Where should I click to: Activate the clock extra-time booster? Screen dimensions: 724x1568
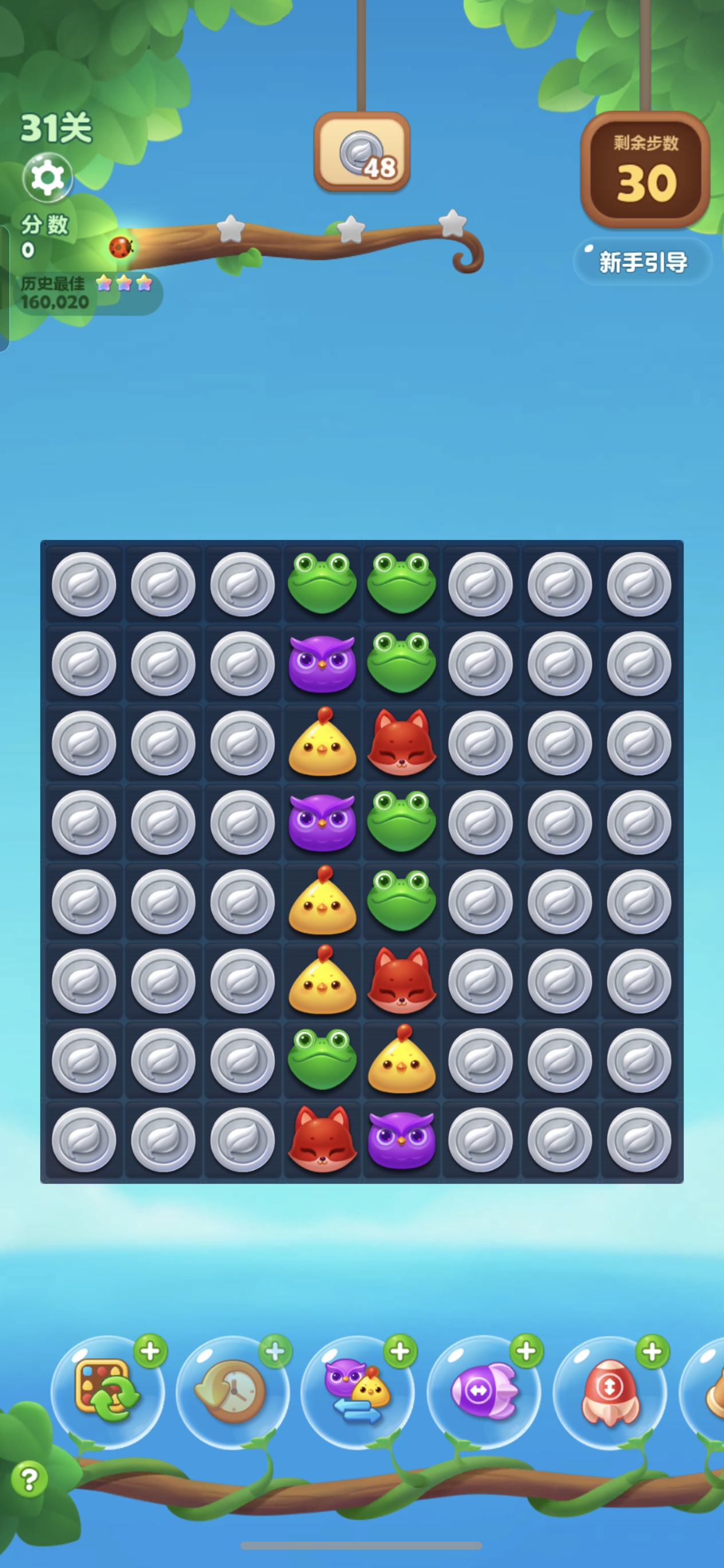click(232, 1391)
